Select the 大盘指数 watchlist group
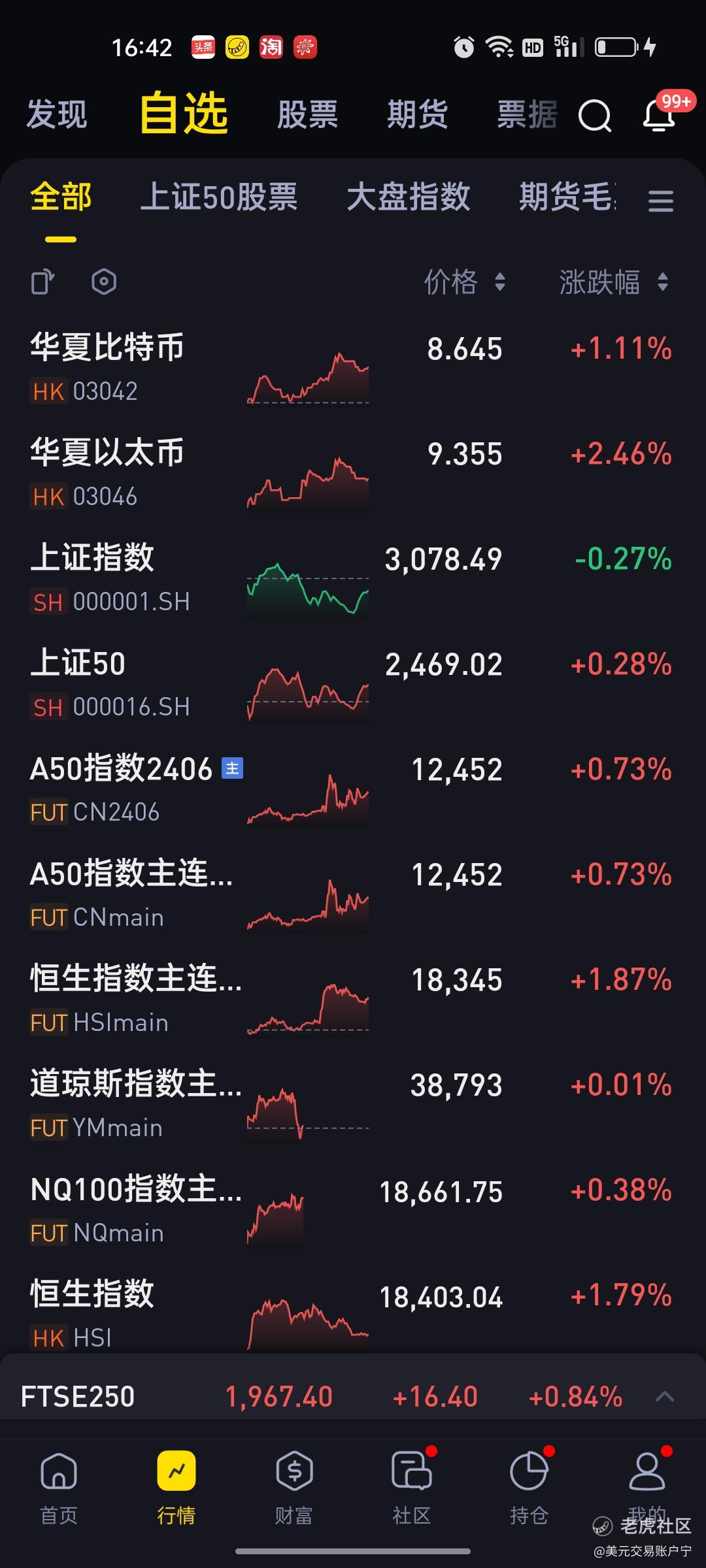This screenshot has height=1568, width=706. [x=409, y=197]
